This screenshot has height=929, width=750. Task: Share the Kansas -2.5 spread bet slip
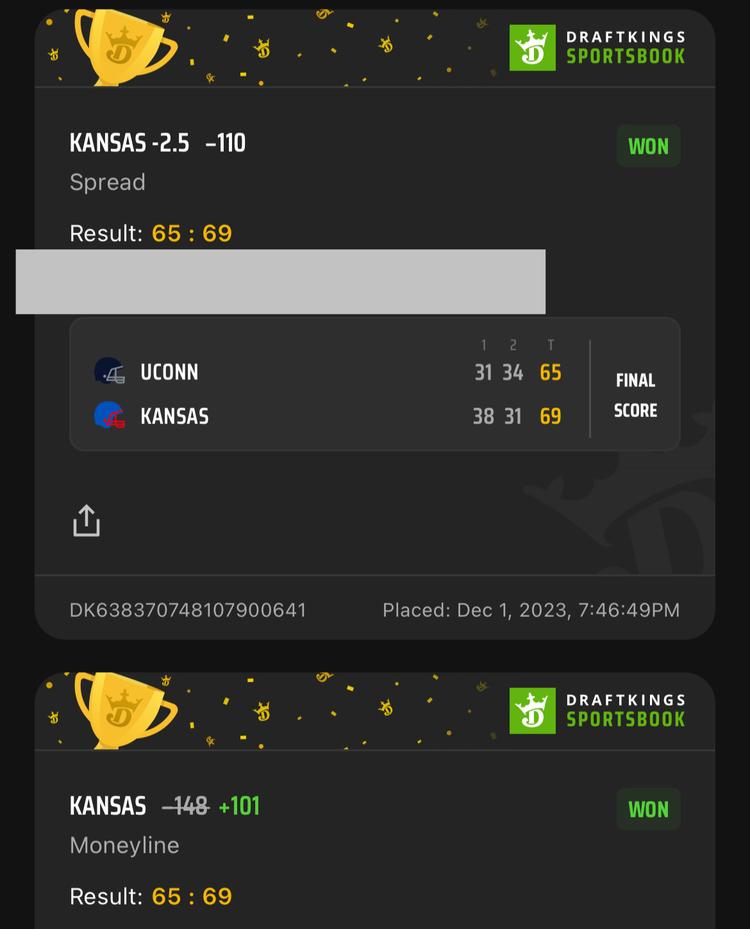point(87,520)
